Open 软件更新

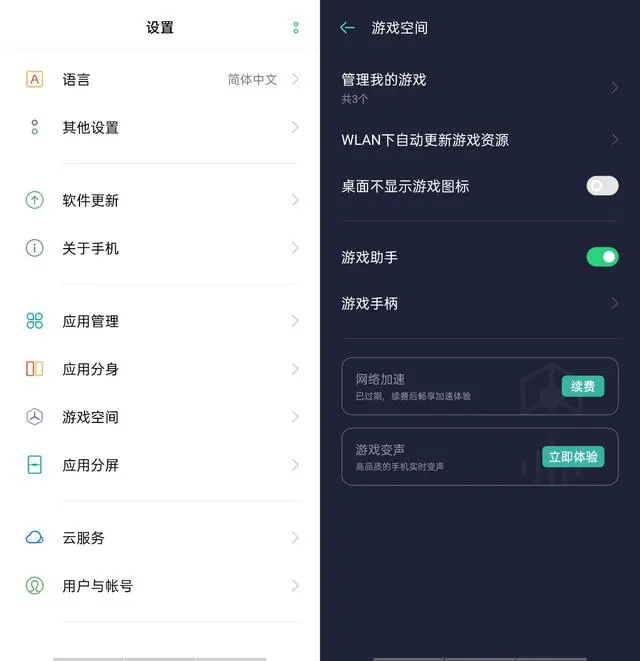point(160,200)
